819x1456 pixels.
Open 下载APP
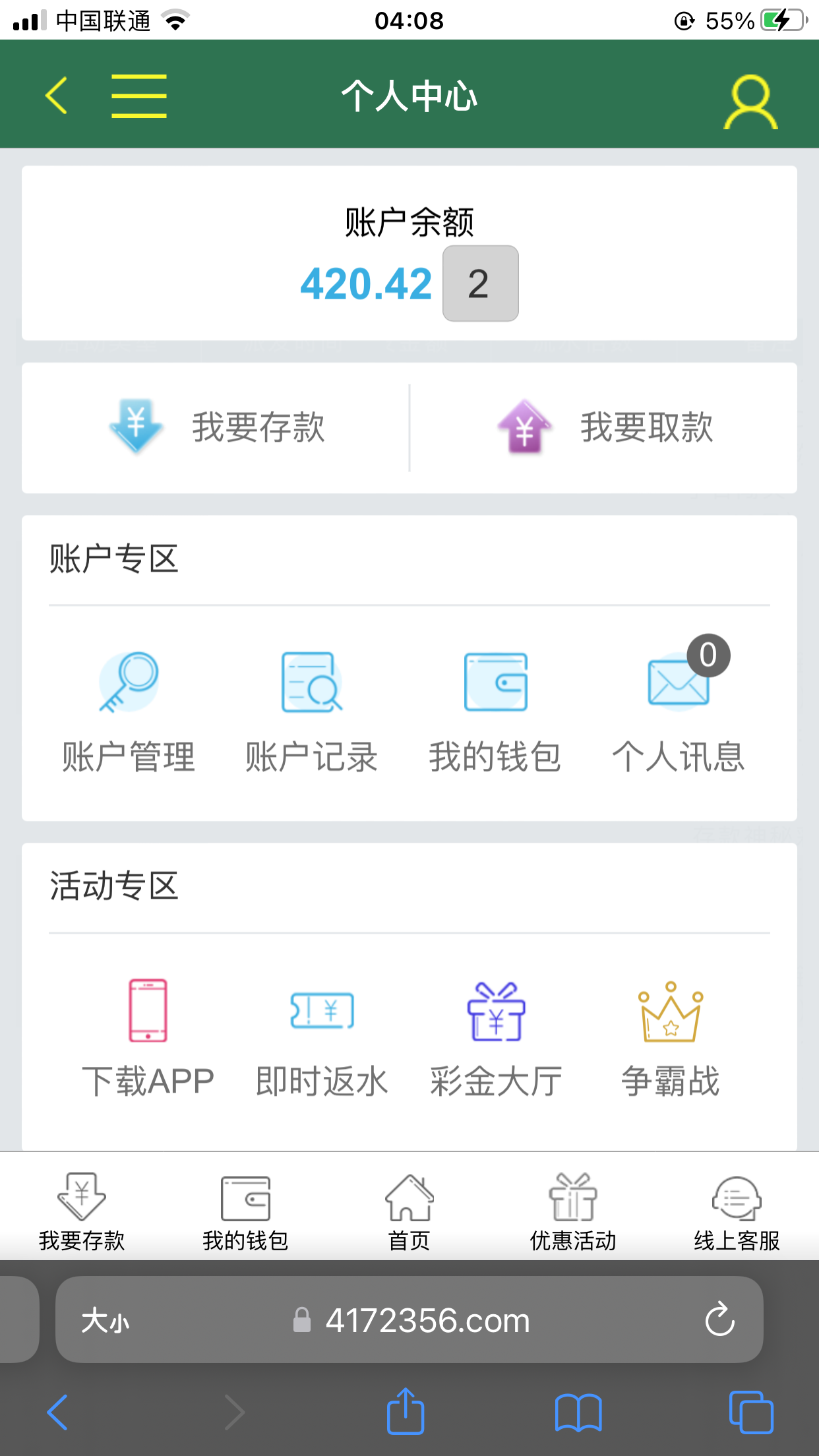[148, 1038]
